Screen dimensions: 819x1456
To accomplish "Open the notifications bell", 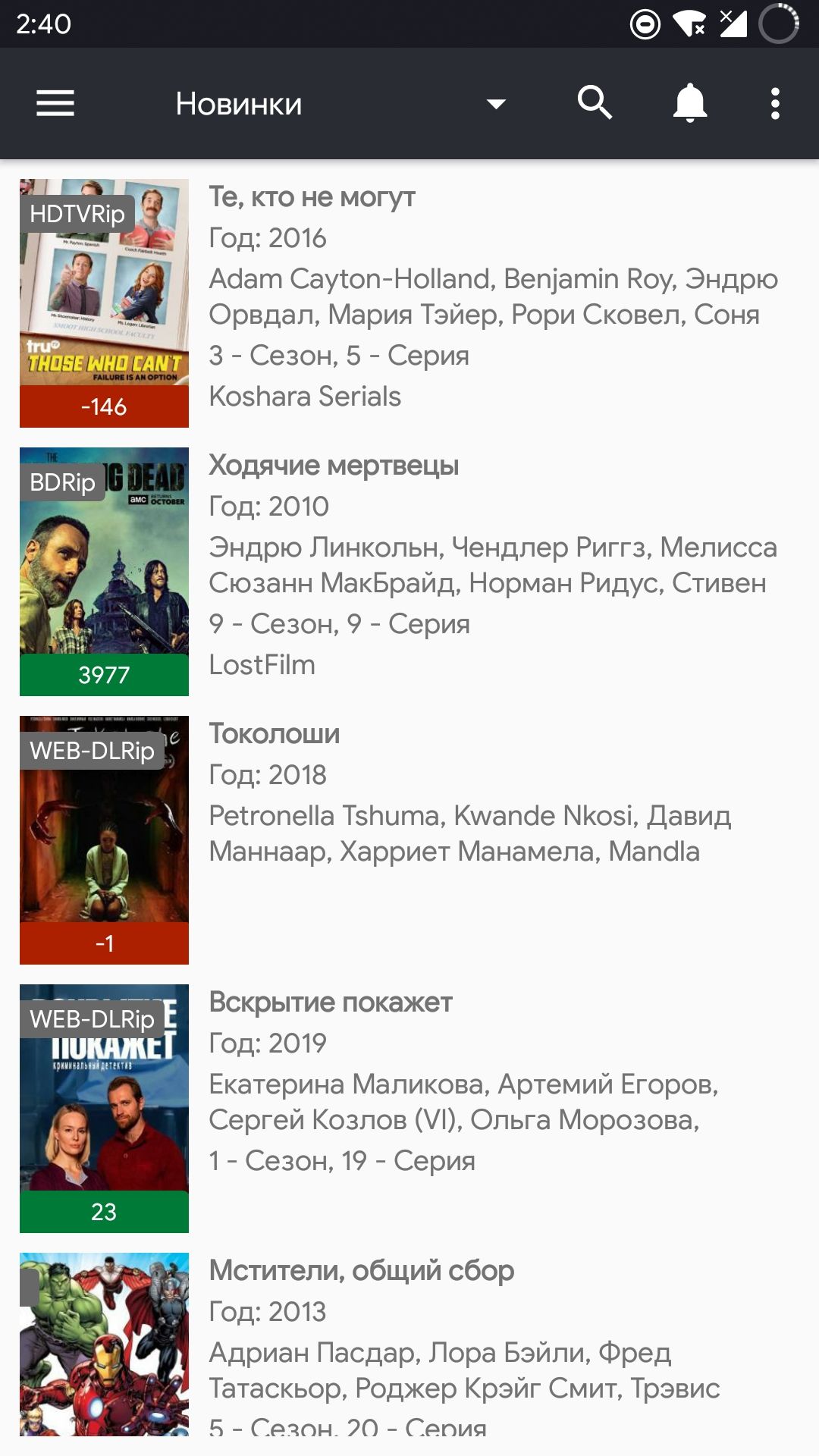I will click(x=690, y=103).
